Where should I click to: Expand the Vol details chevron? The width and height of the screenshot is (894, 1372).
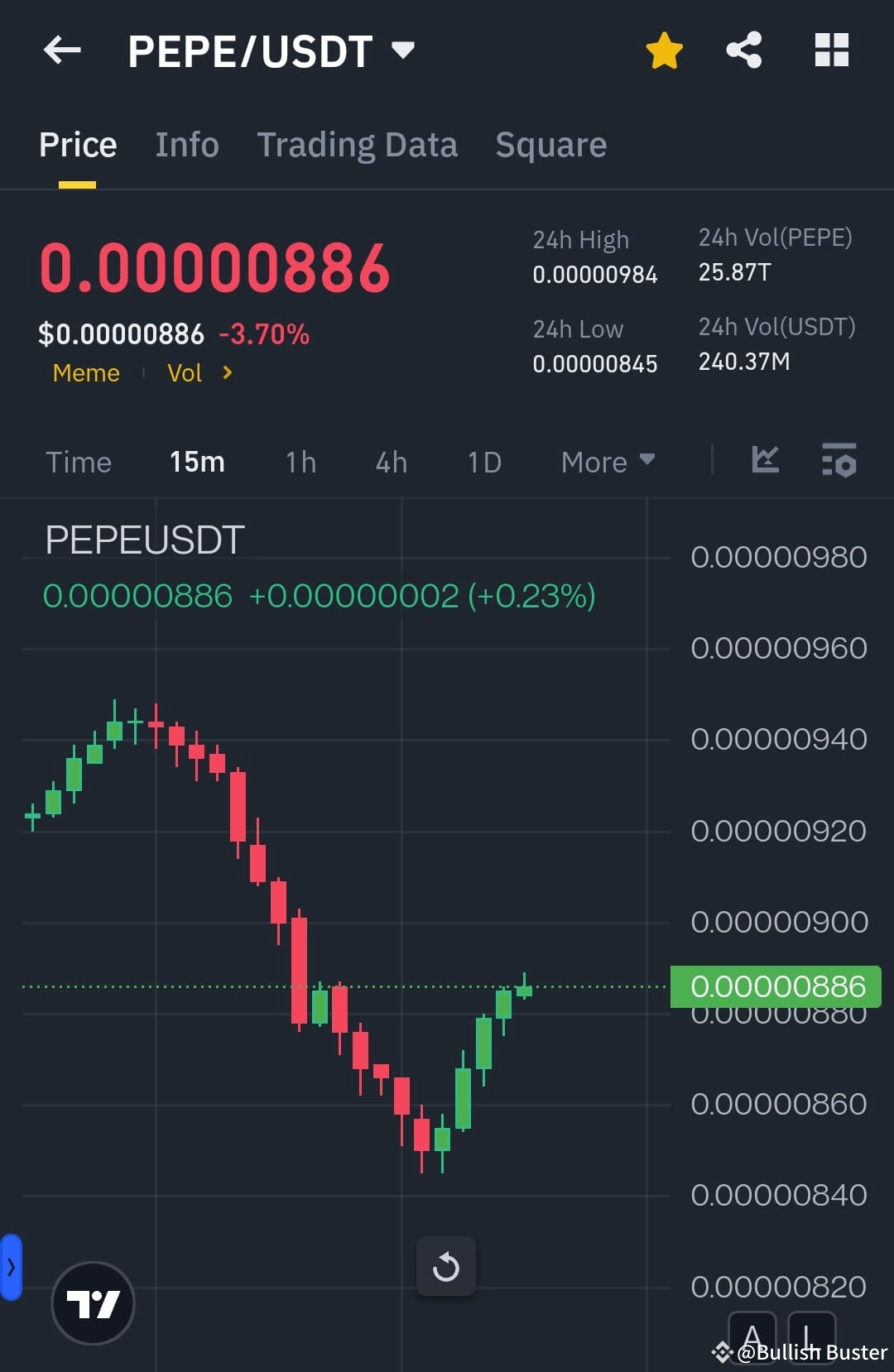coord(225,373)
